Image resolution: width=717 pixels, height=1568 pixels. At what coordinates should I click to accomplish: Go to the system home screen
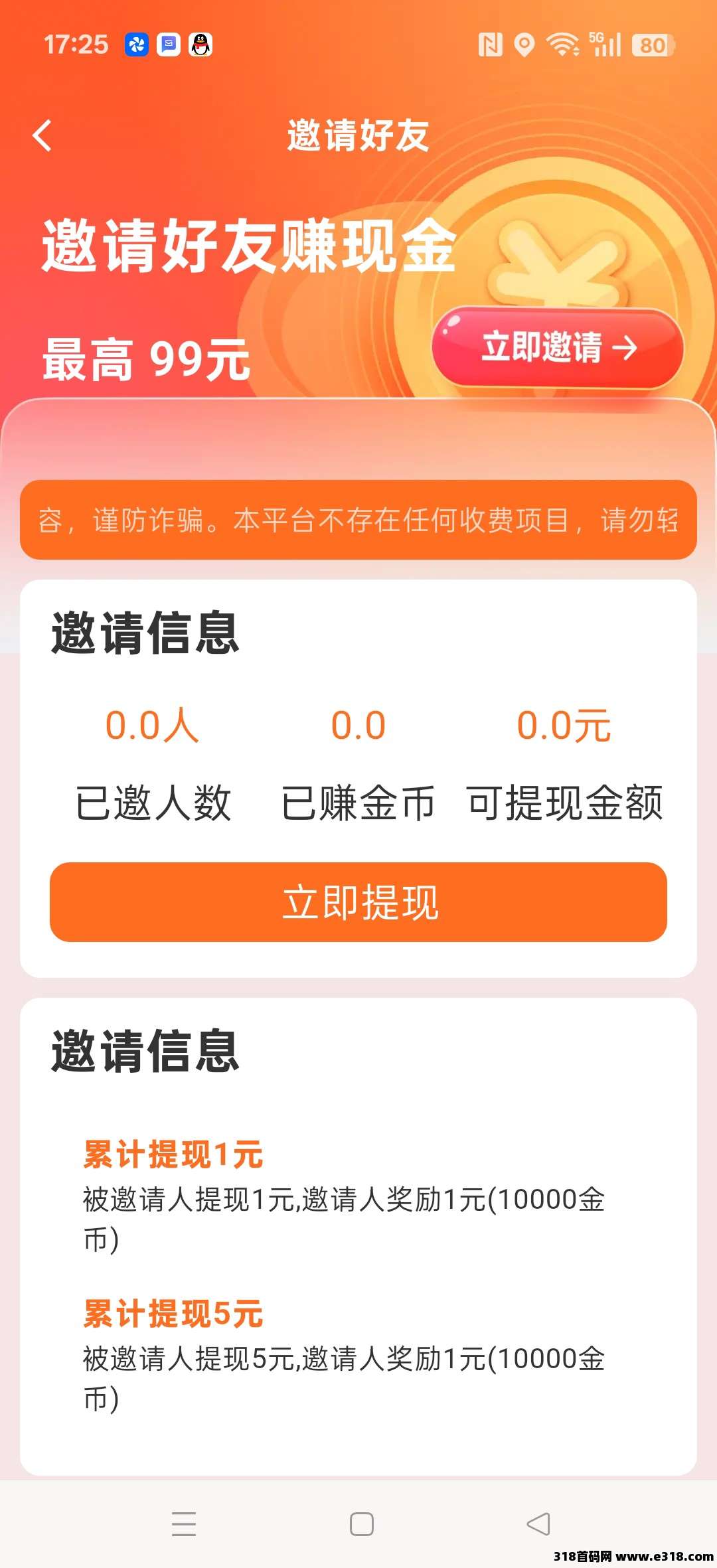coord(361,1524)
